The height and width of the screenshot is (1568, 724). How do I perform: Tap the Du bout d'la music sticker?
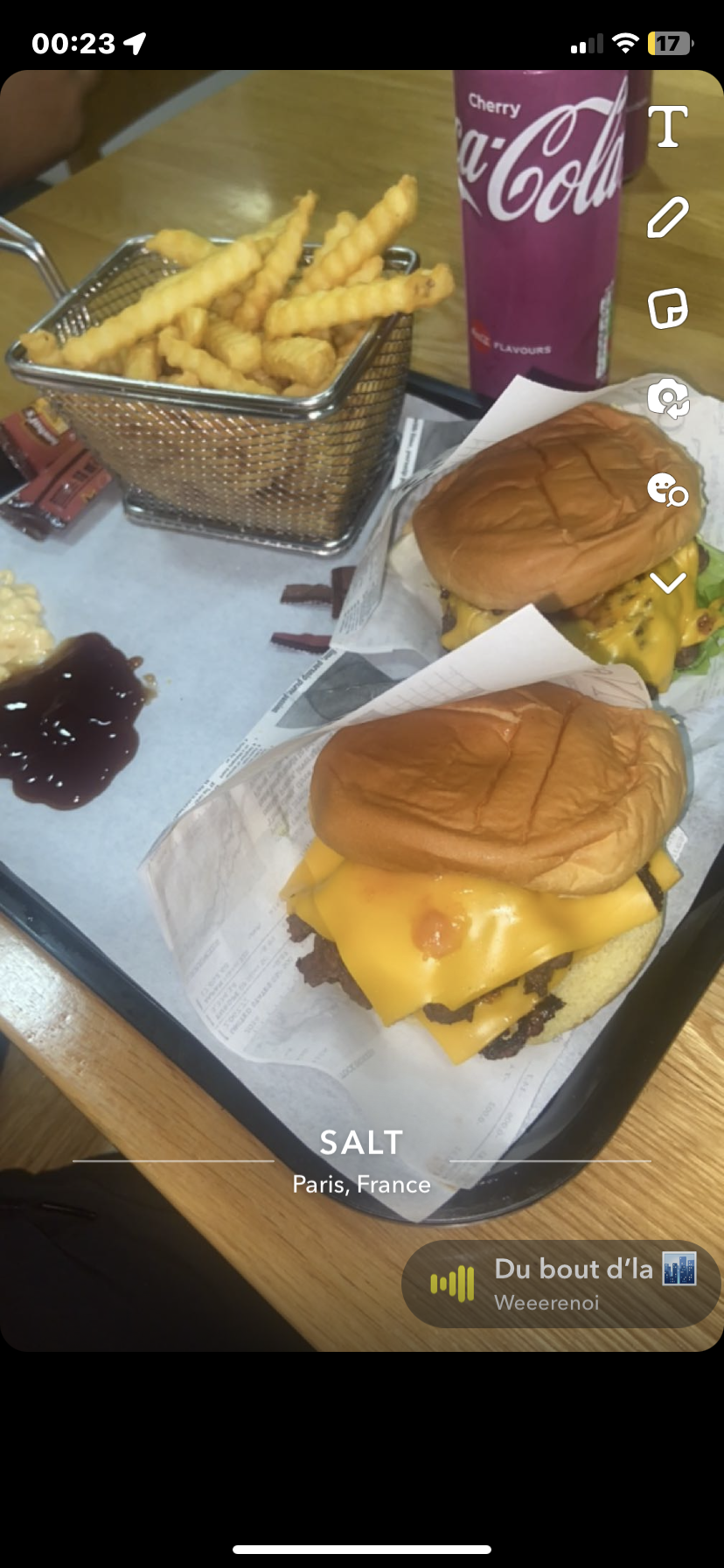[561, 1284]
